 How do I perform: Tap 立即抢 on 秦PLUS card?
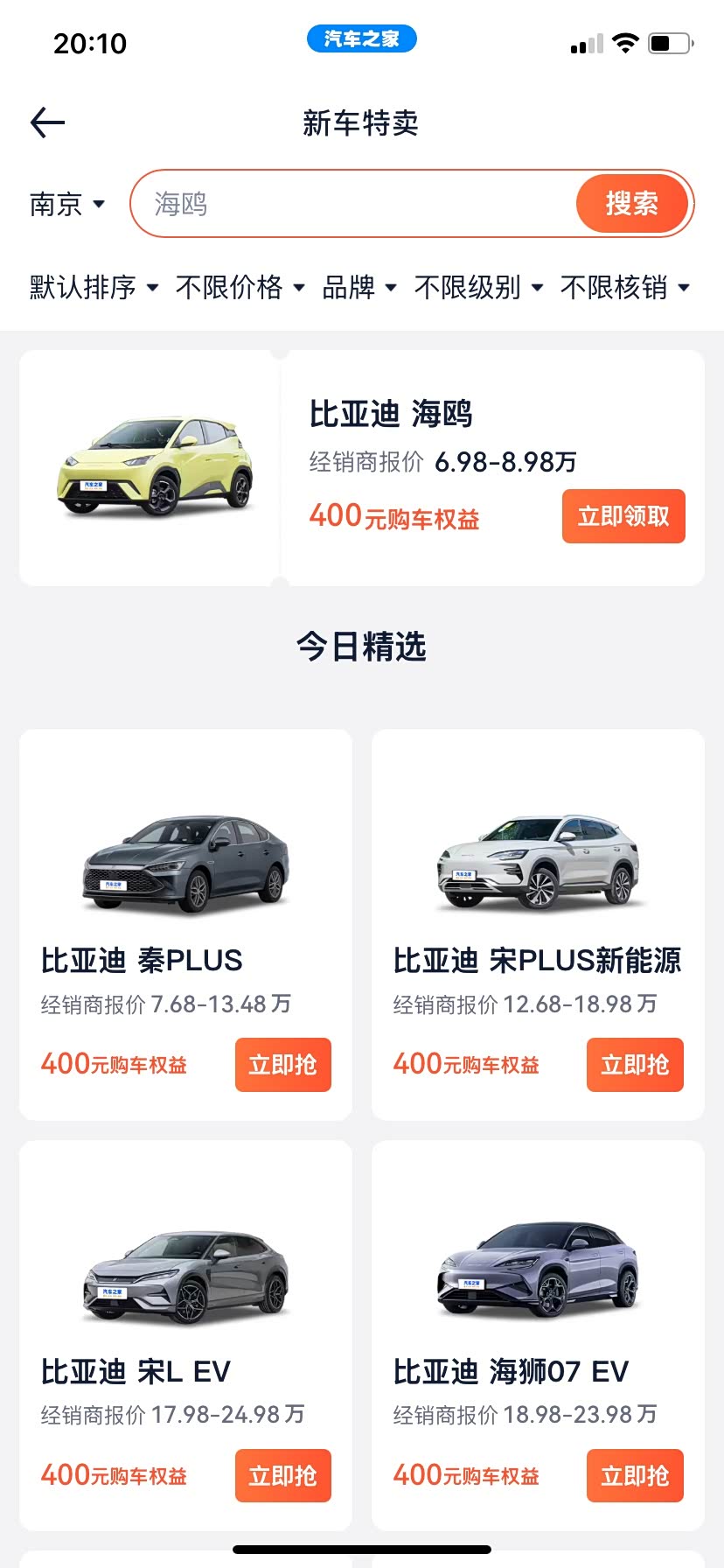(282, 1065)
